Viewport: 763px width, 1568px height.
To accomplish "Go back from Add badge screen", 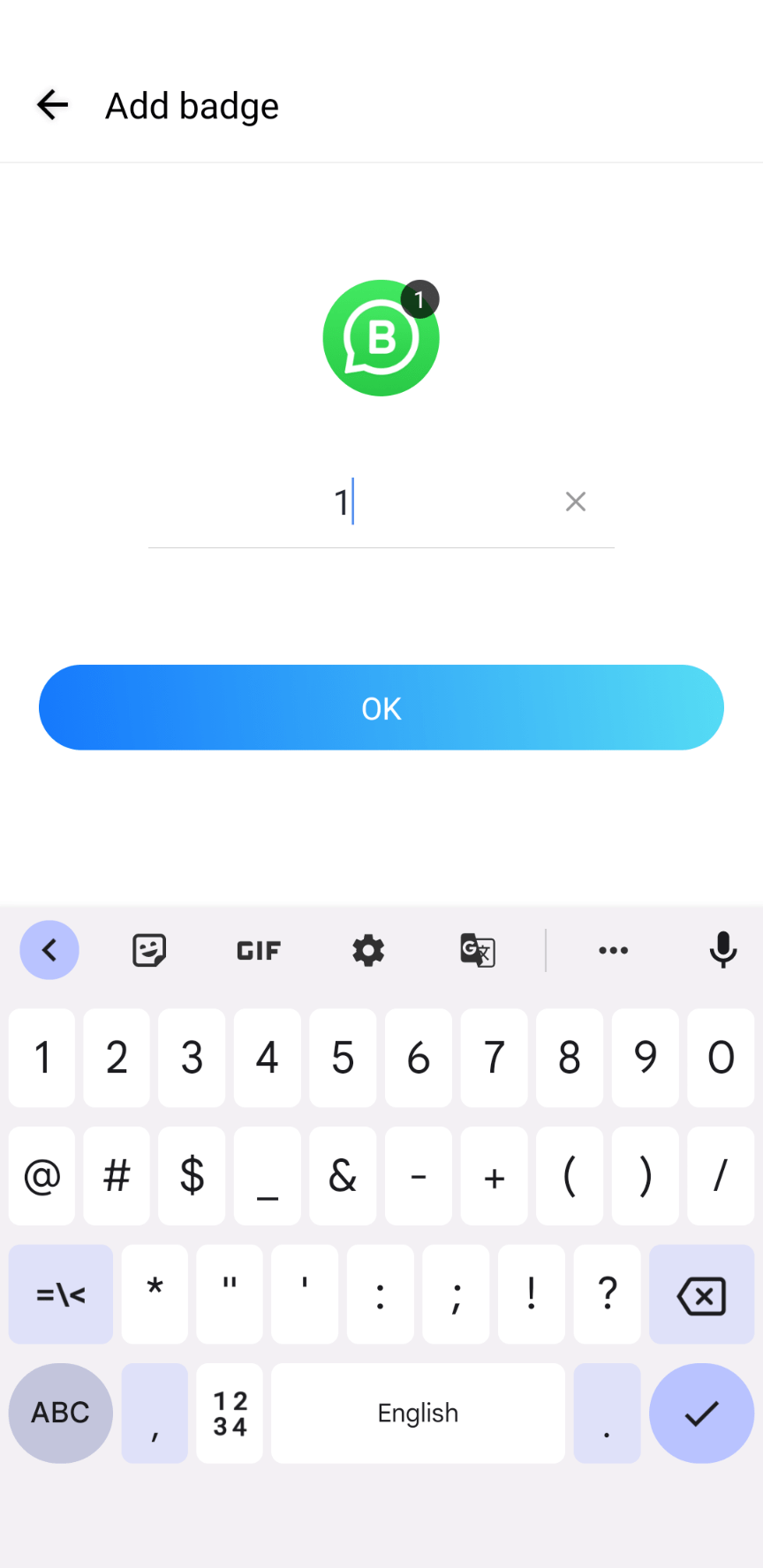I will point(53,105).
